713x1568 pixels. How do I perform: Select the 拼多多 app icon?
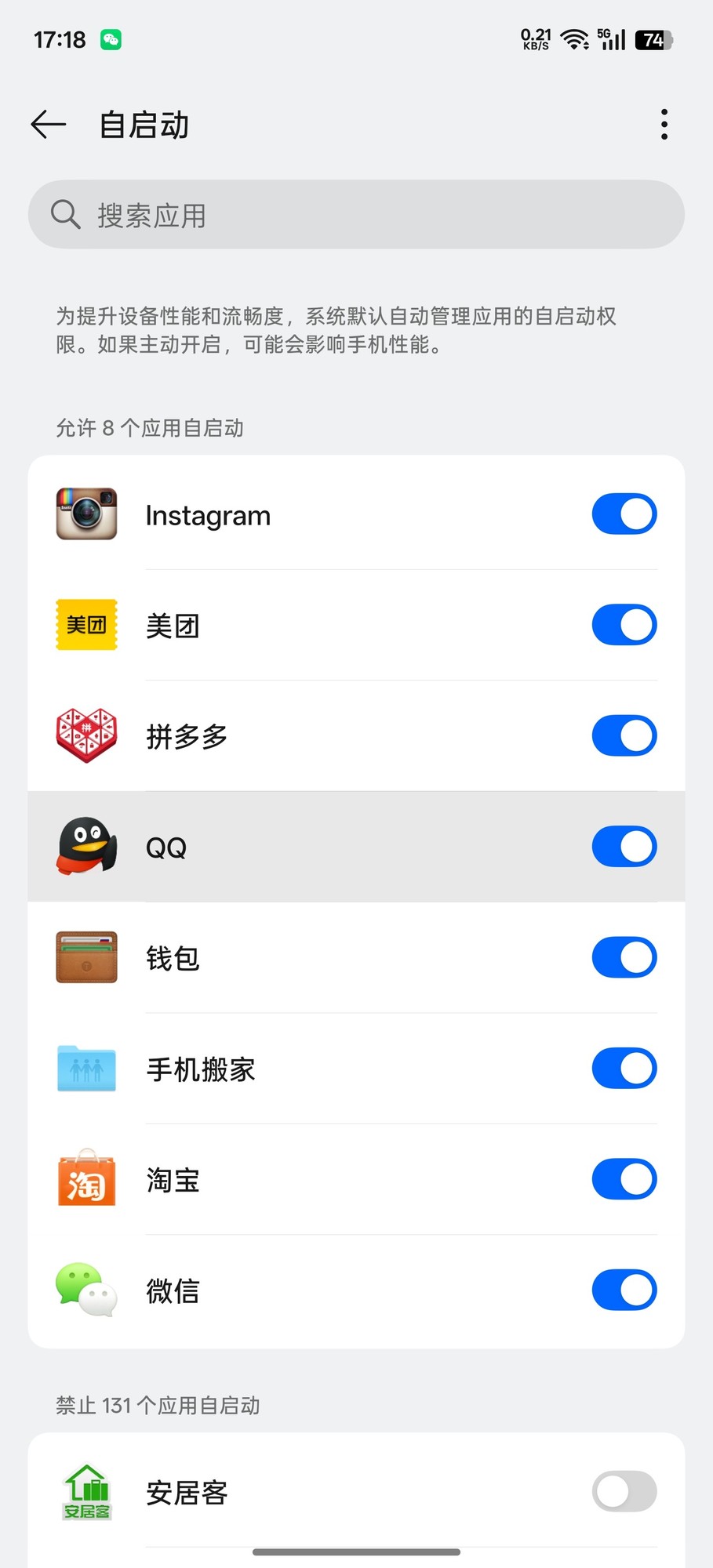tap(86, 735)
